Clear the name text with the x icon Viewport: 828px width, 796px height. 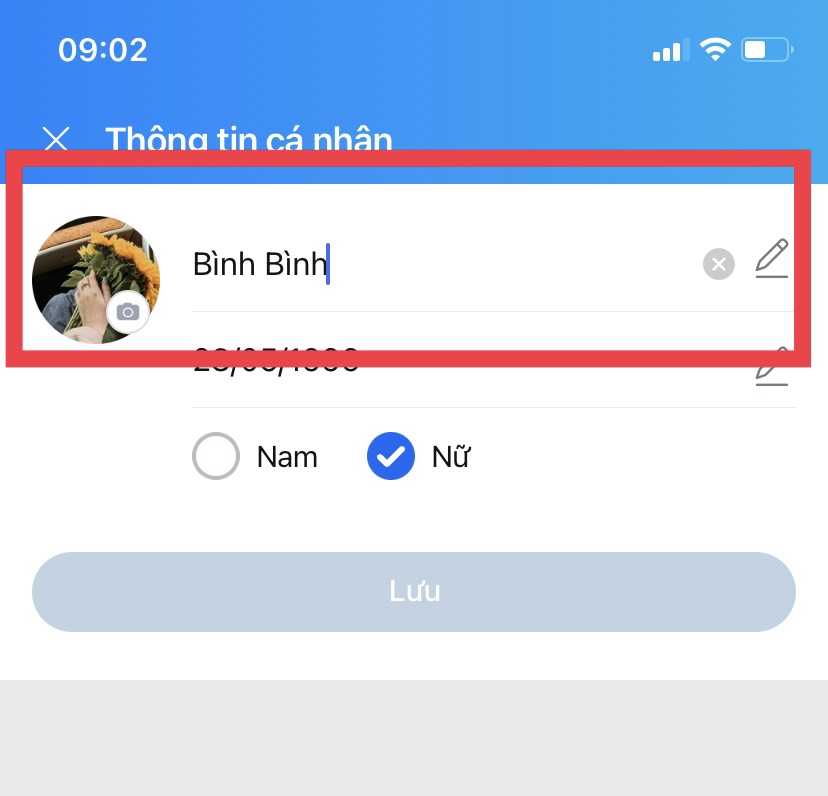click(718, 264)
